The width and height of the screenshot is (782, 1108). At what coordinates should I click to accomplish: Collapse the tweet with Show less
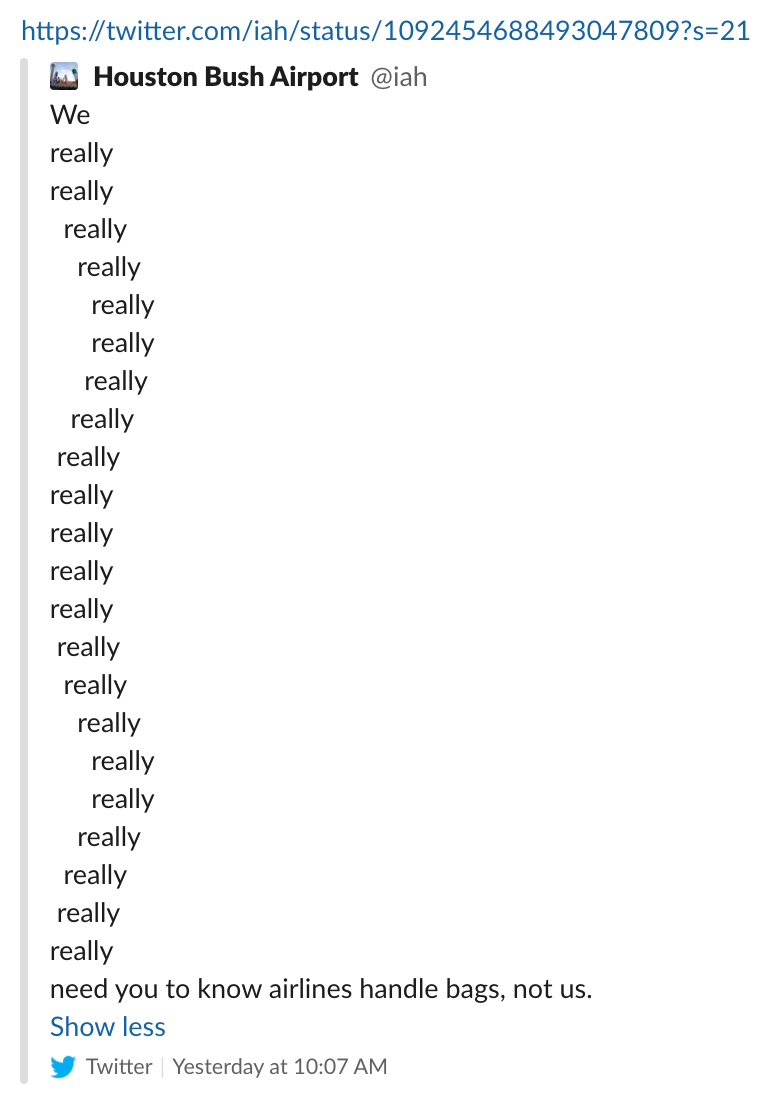pos(108,1027)
